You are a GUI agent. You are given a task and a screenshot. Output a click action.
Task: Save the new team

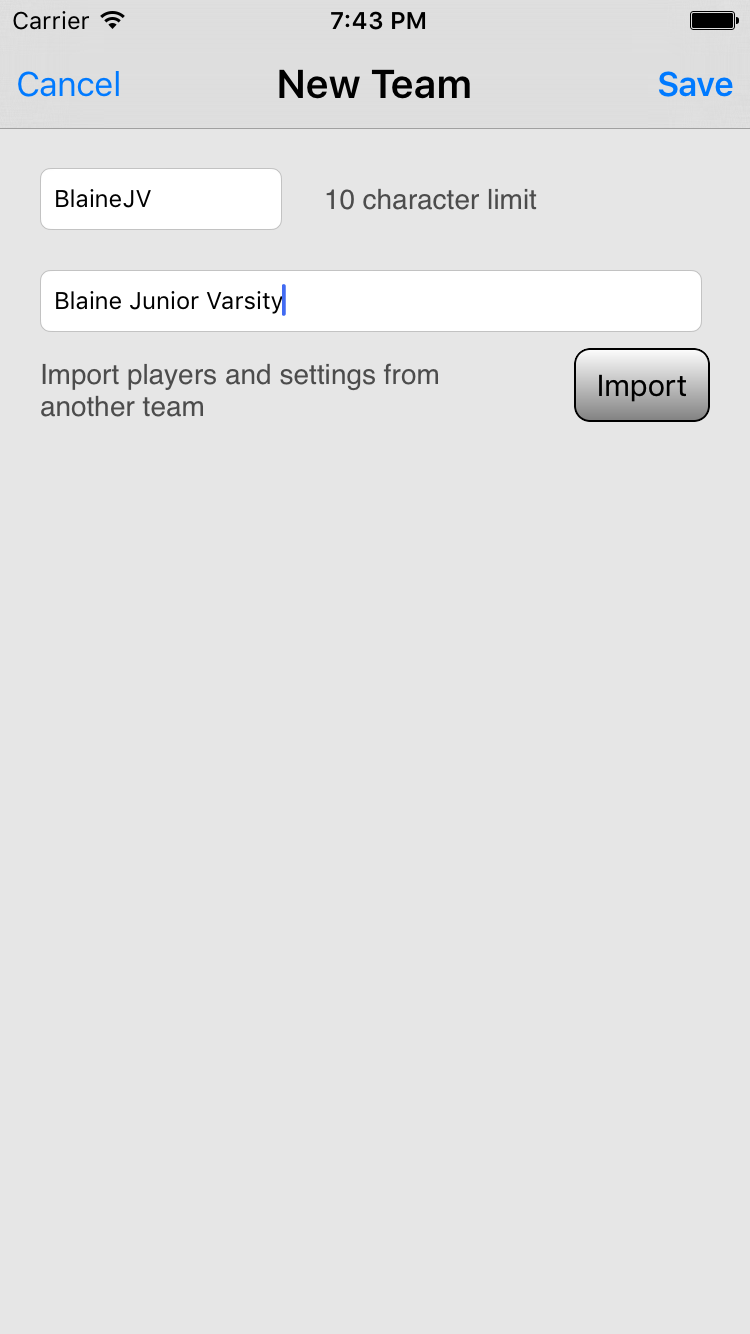695,85
